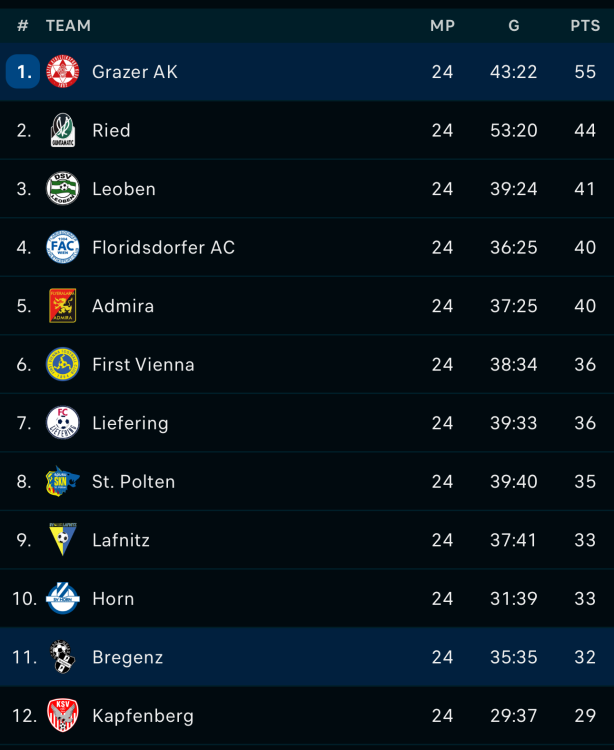This screenshot has width=614, height=750.
Task: Open Lafnitz team details
Action: tap(120, 540)
